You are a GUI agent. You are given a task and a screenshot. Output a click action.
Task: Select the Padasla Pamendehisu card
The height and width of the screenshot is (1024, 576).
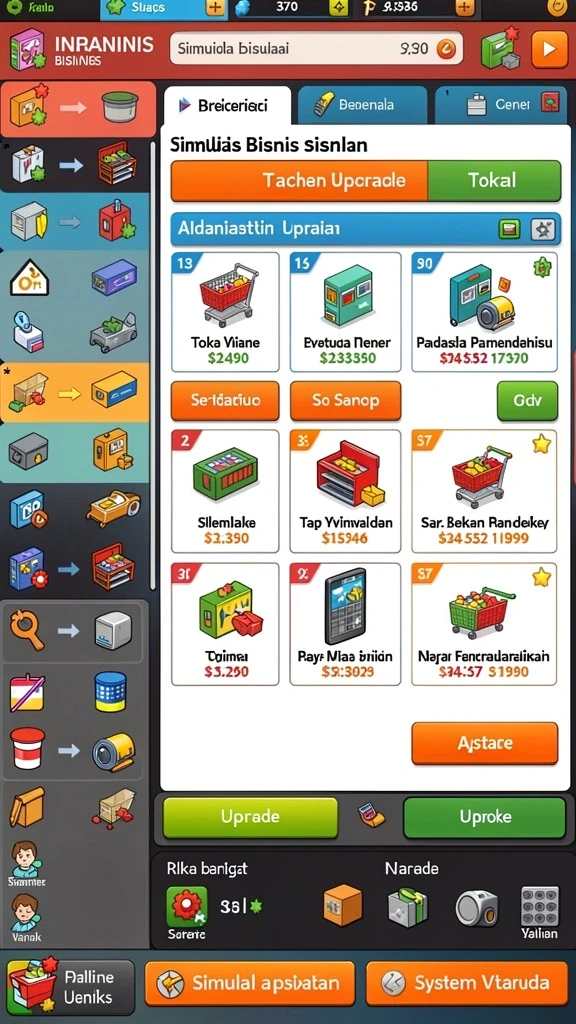[485, 312]
